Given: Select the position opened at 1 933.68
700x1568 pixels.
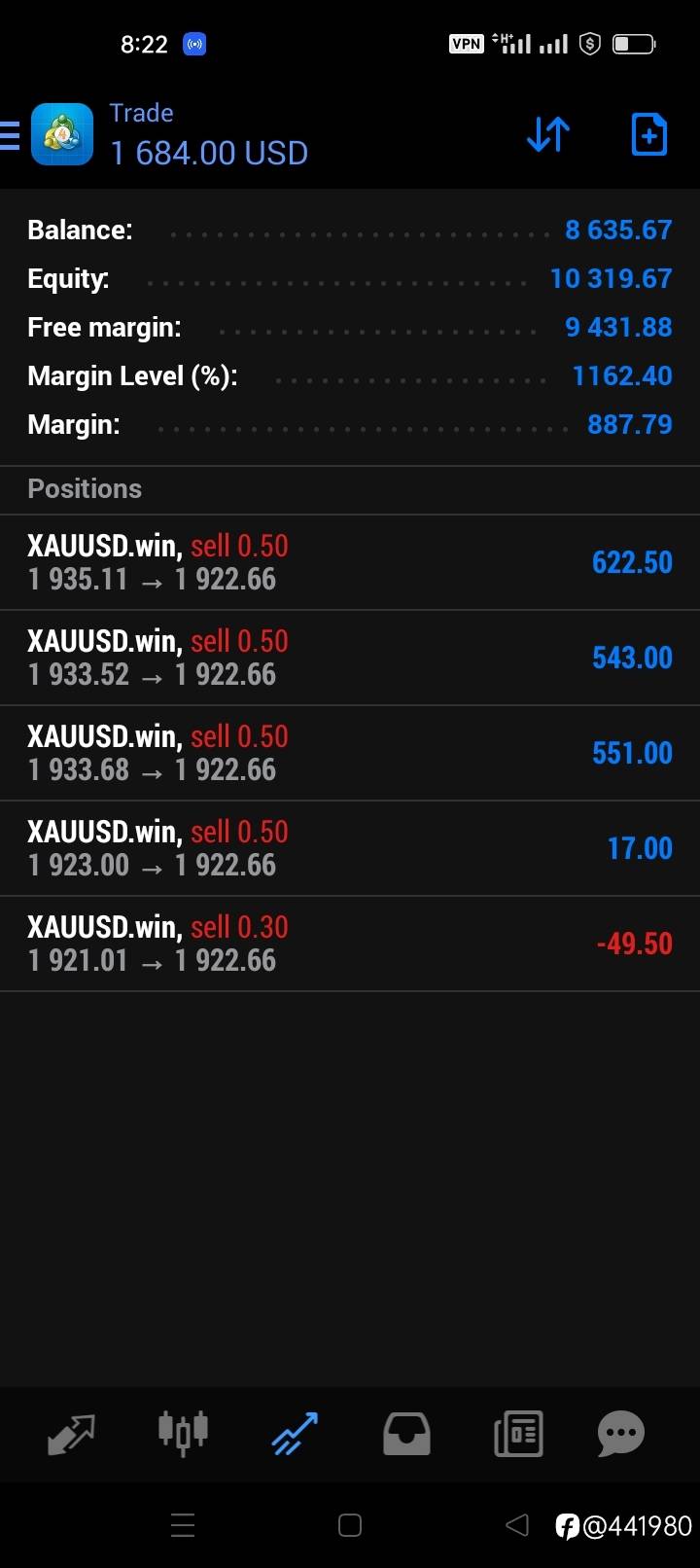Looking at the screenshot, I should point(350,753).
